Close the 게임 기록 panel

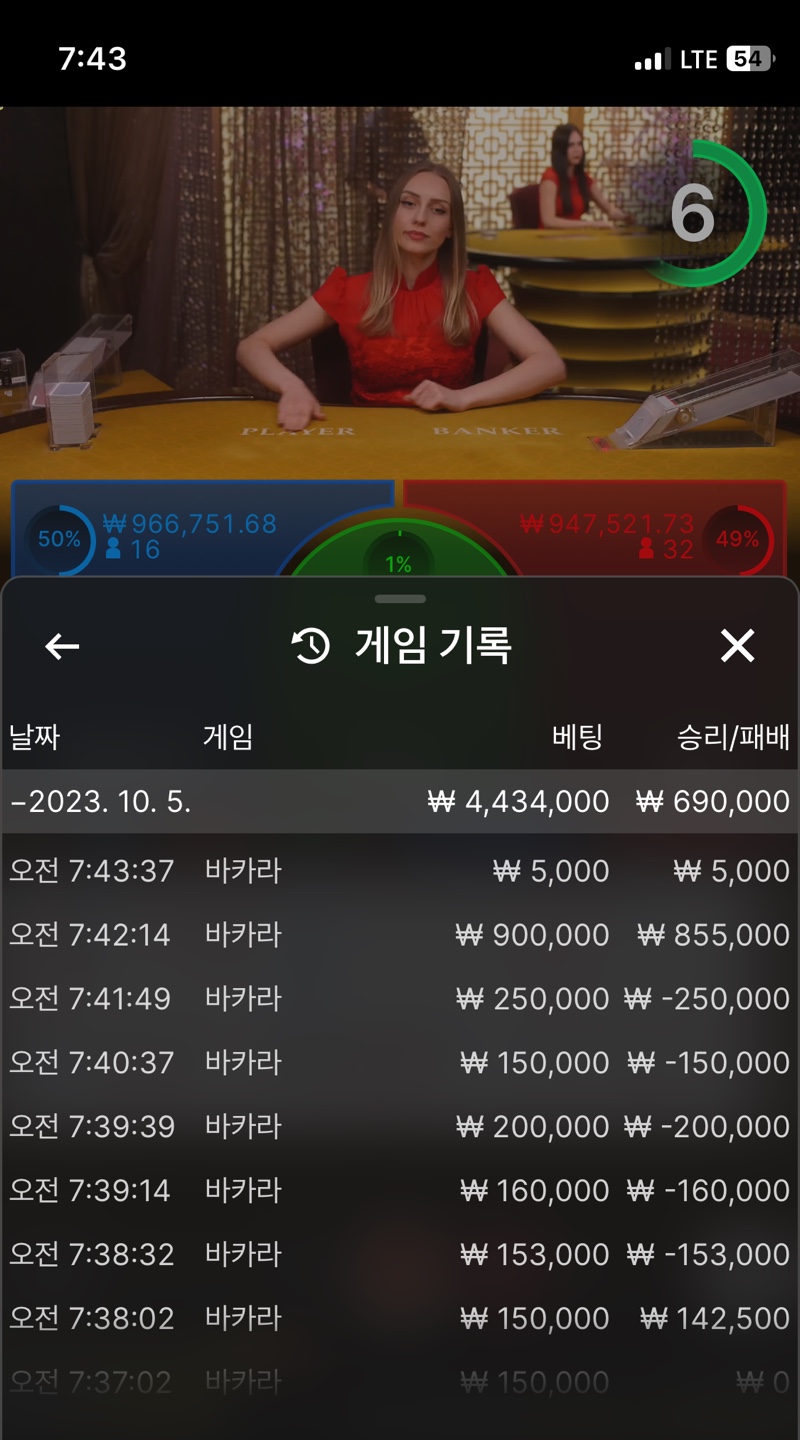pos(738,646)
